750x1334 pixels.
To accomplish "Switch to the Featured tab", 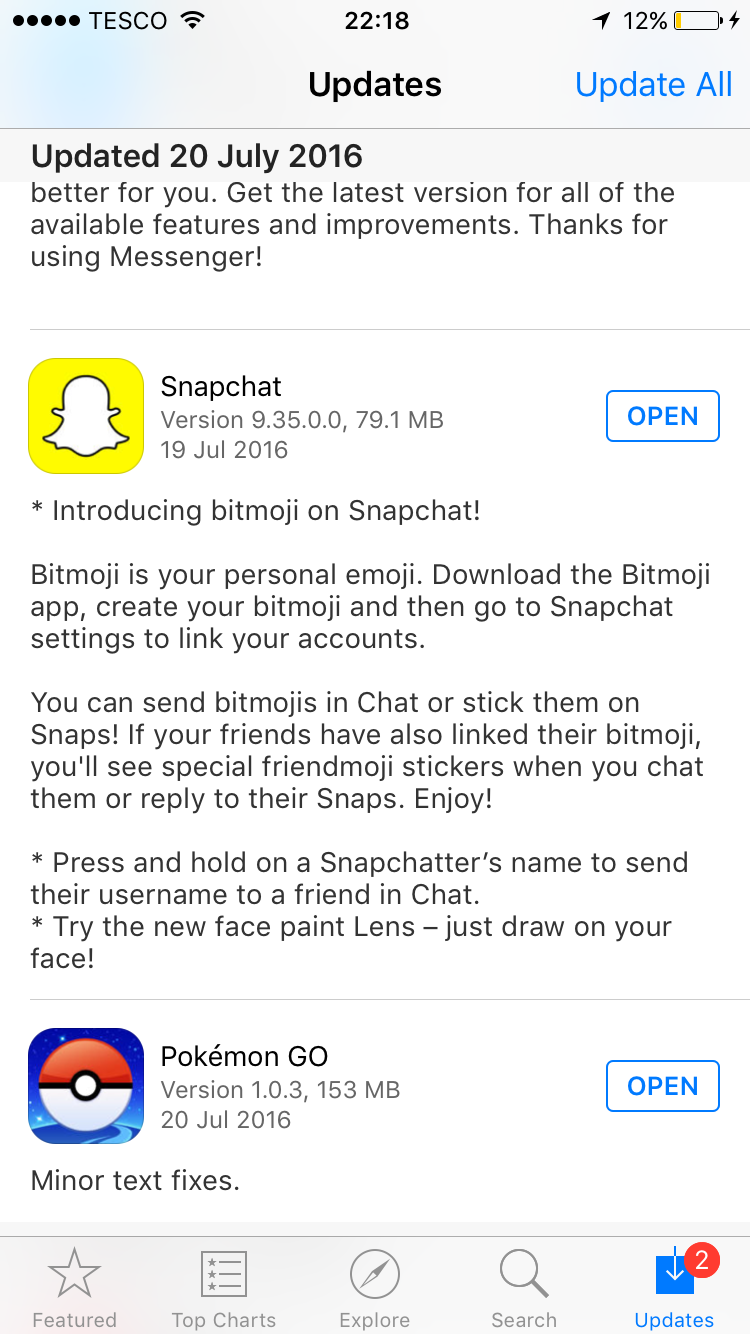I will pos(75,1288).
